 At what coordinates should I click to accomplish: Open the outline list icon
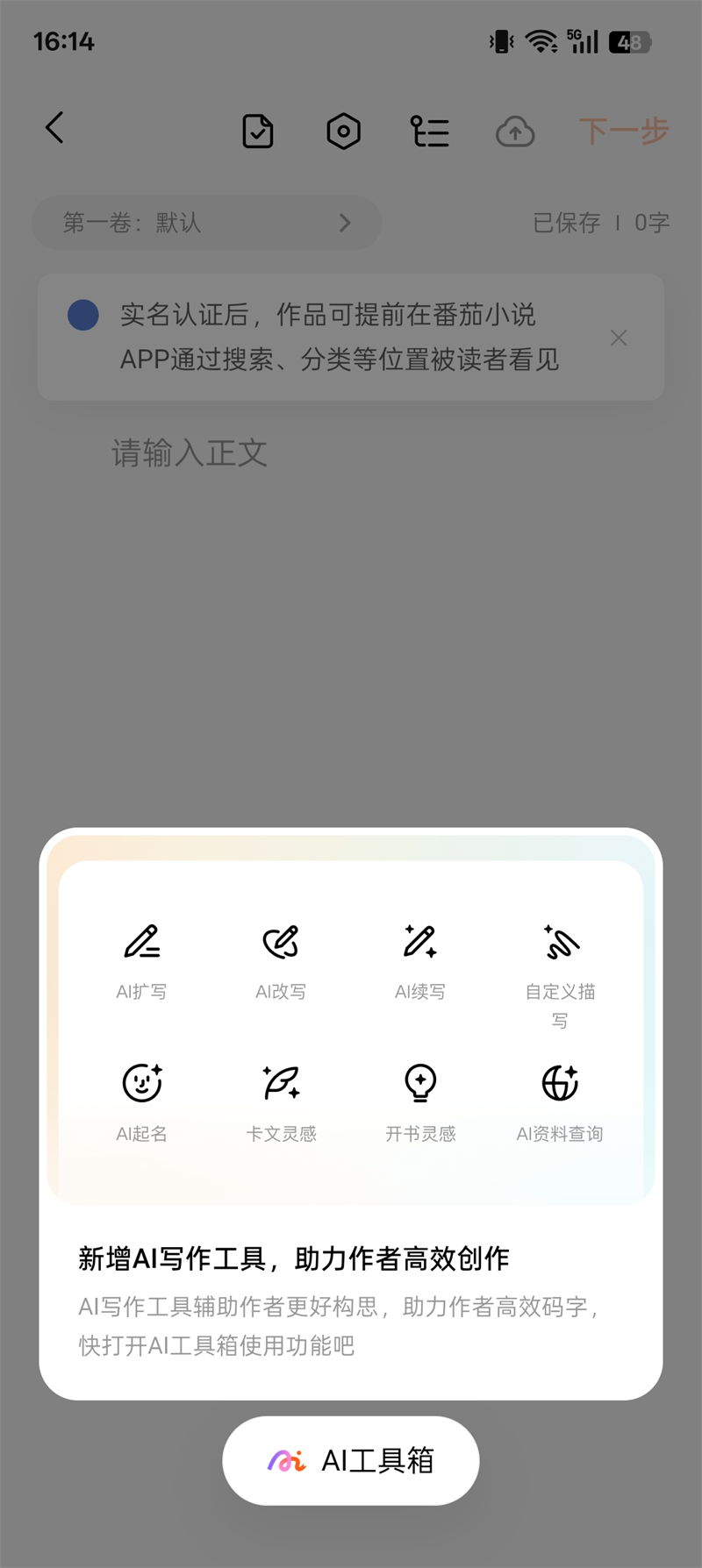[x=429, y=131]
